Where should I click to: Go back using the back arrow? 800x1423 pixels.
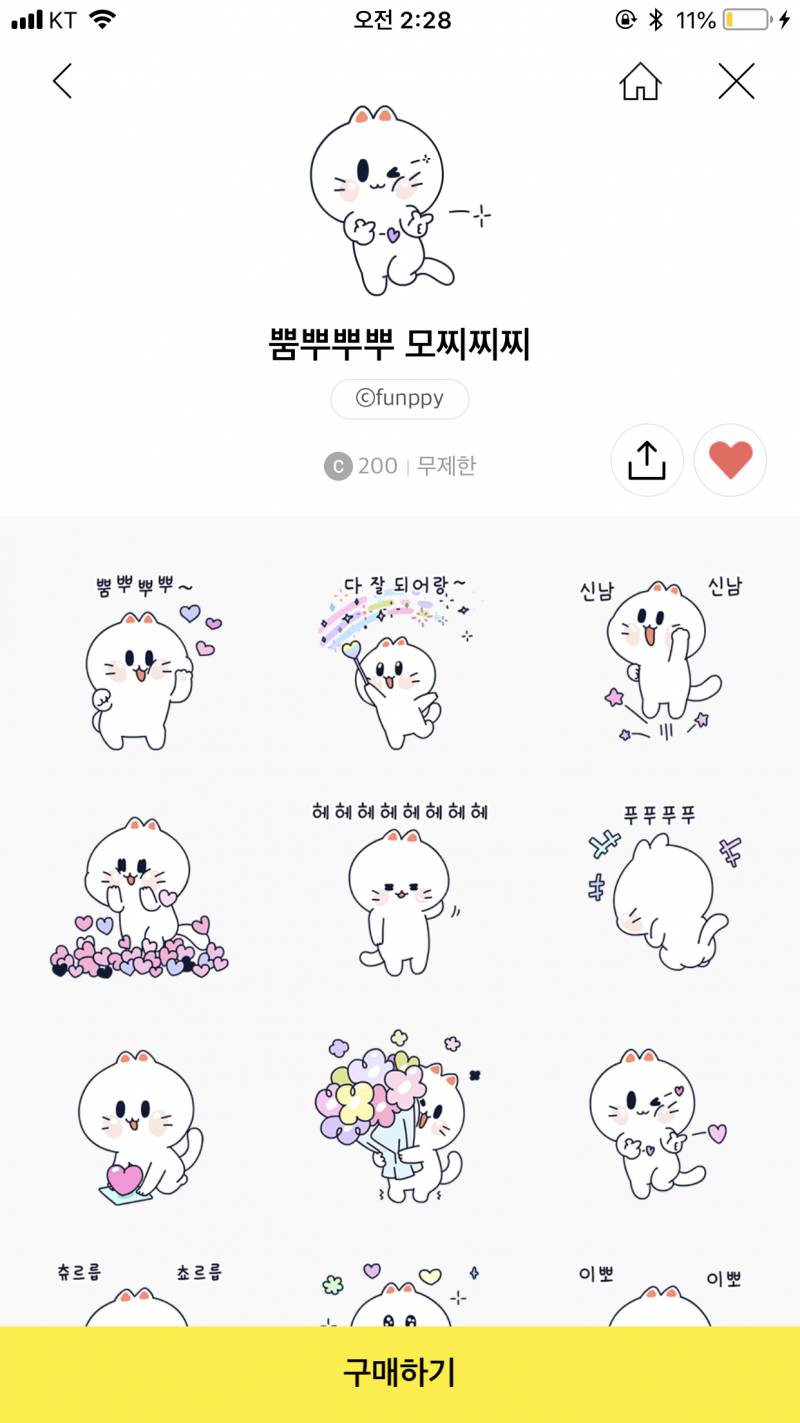62,81
